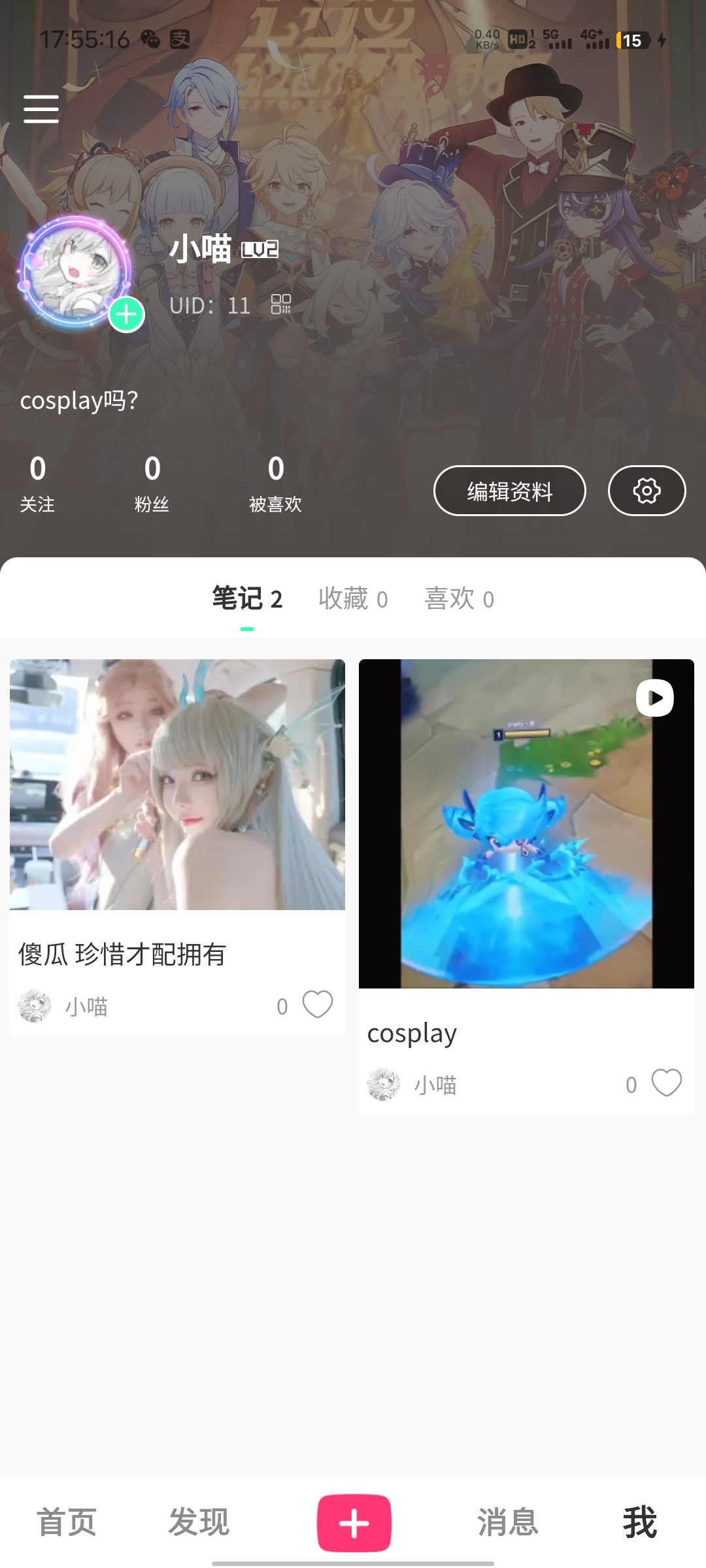
Task: Switch to the 收藏 collections tab
Action: (352, 598)
